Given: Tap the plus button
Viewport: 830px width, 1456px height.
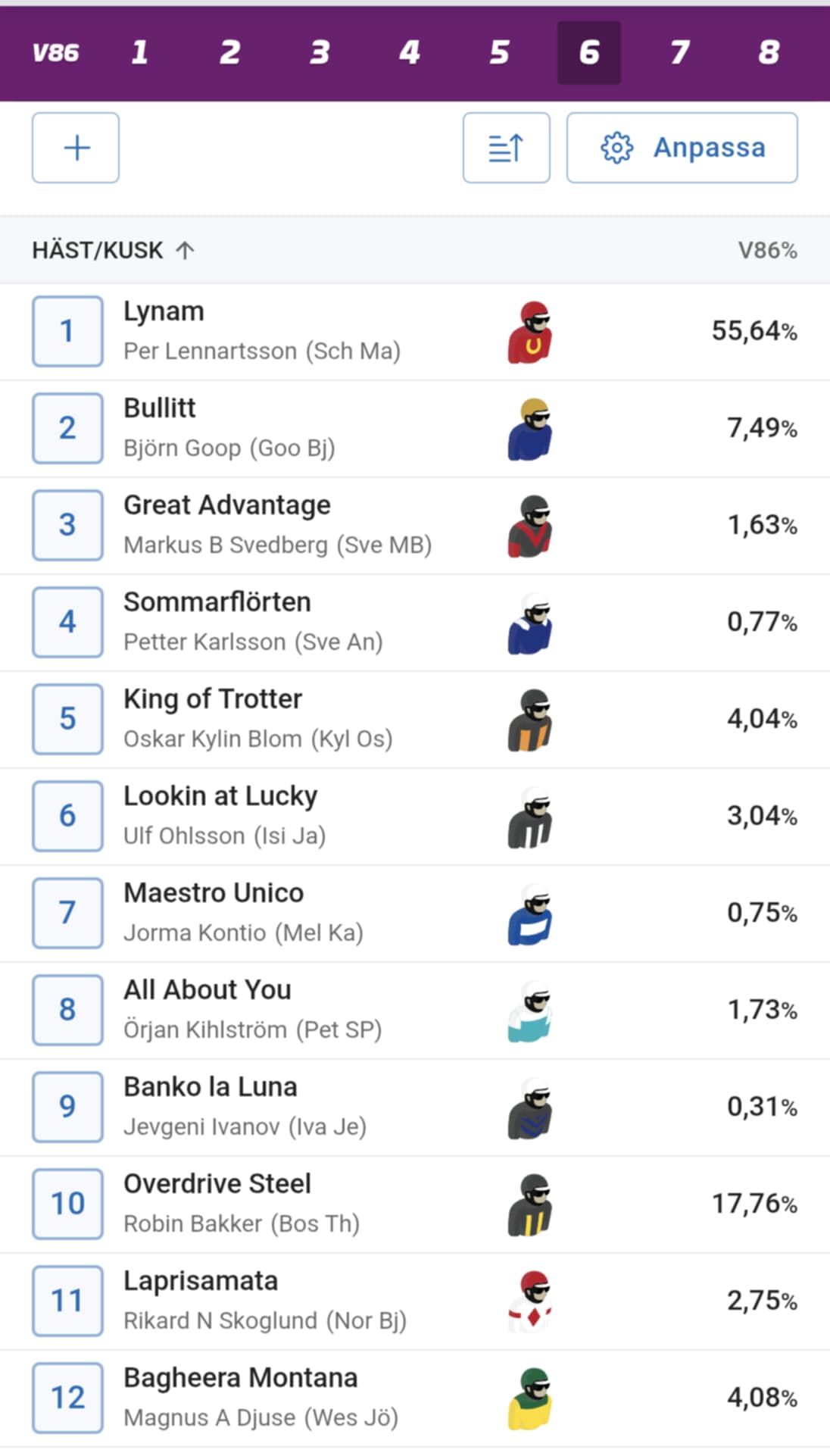Looking at the screenshot, I should (x=76, y=148).
